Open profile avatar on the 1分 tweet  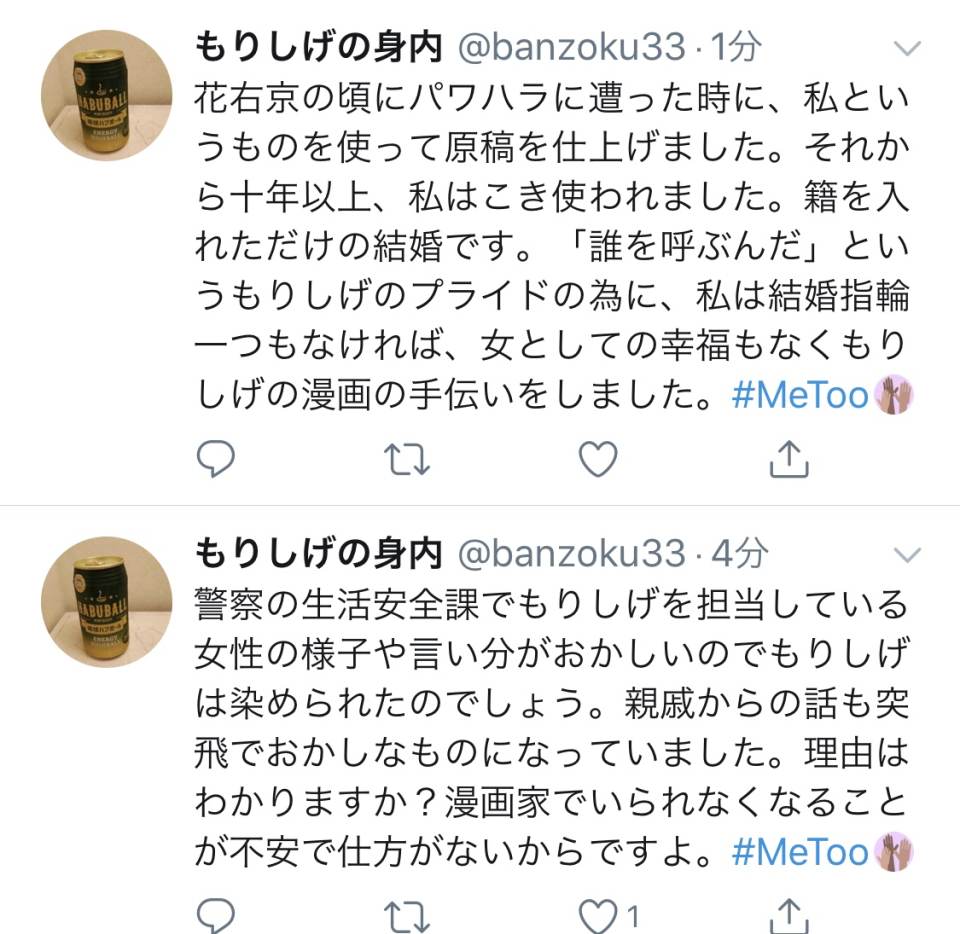(x=106, y=95)
